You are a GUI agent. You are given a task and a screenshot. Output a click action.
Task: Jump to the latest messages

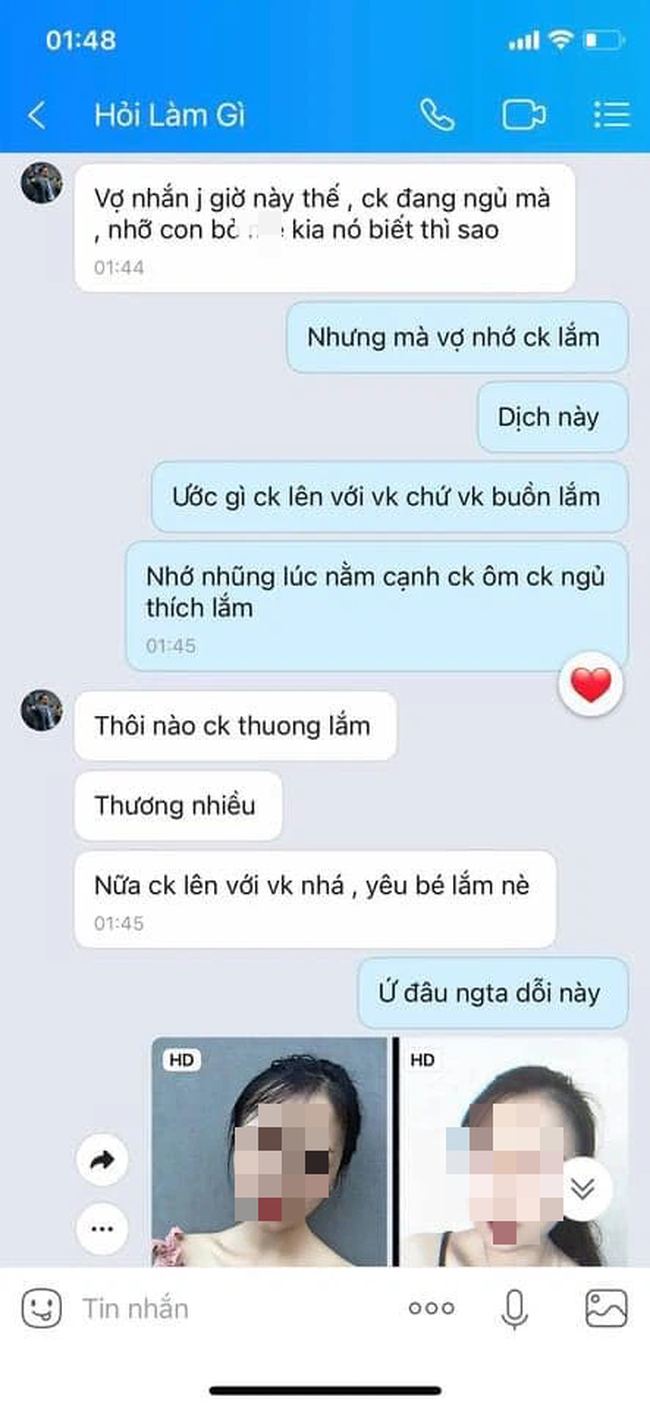pos(582,1187)
